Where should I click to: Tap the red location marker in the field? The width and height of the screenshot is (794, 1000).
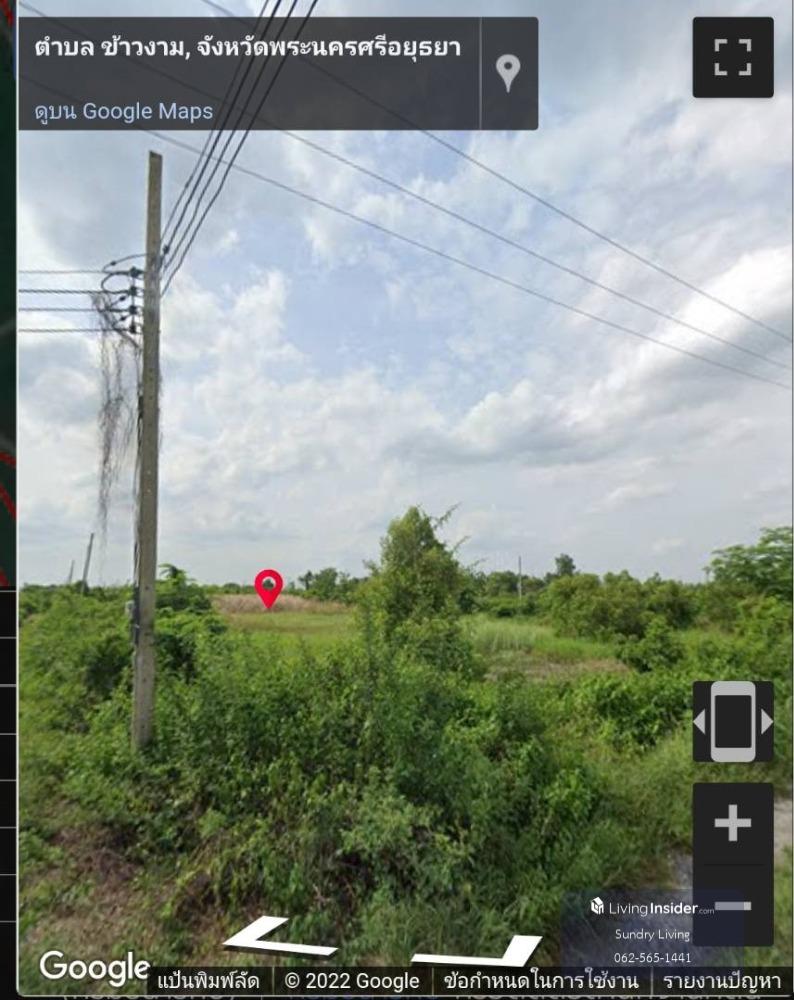pyautogui.click(x=268, y=588)
